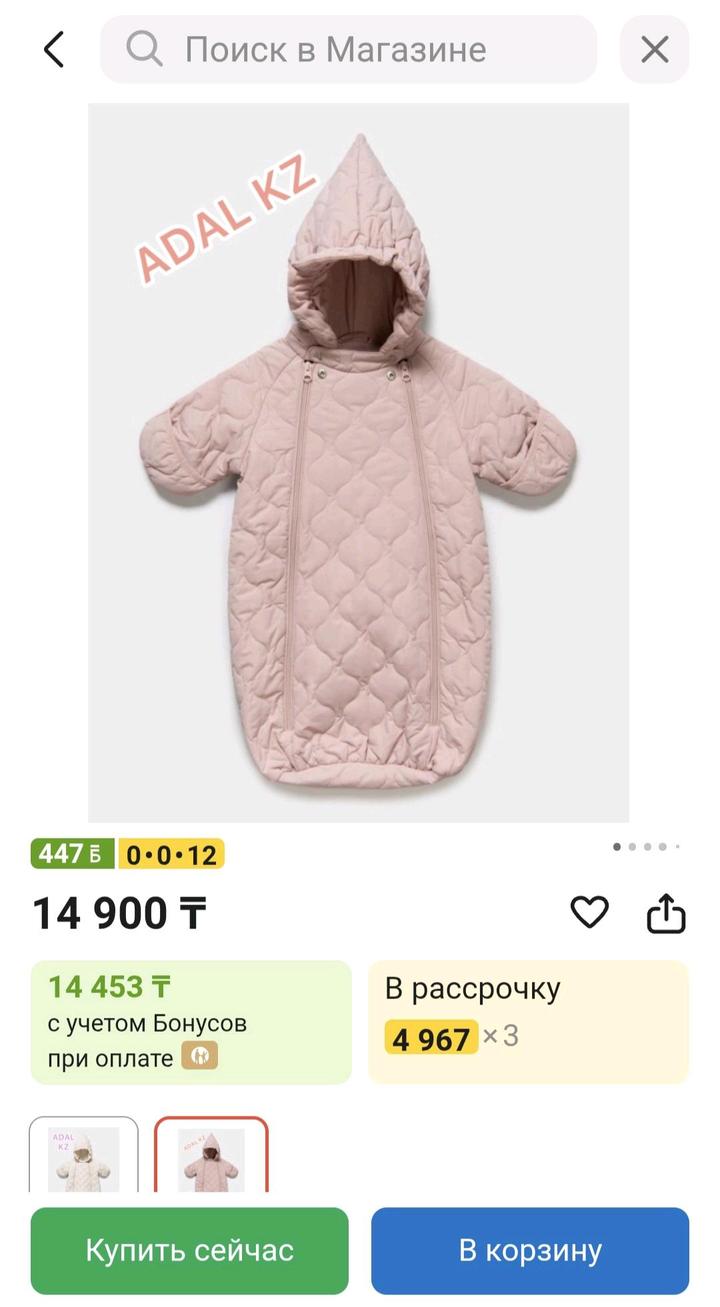Share this product listing

666,912
